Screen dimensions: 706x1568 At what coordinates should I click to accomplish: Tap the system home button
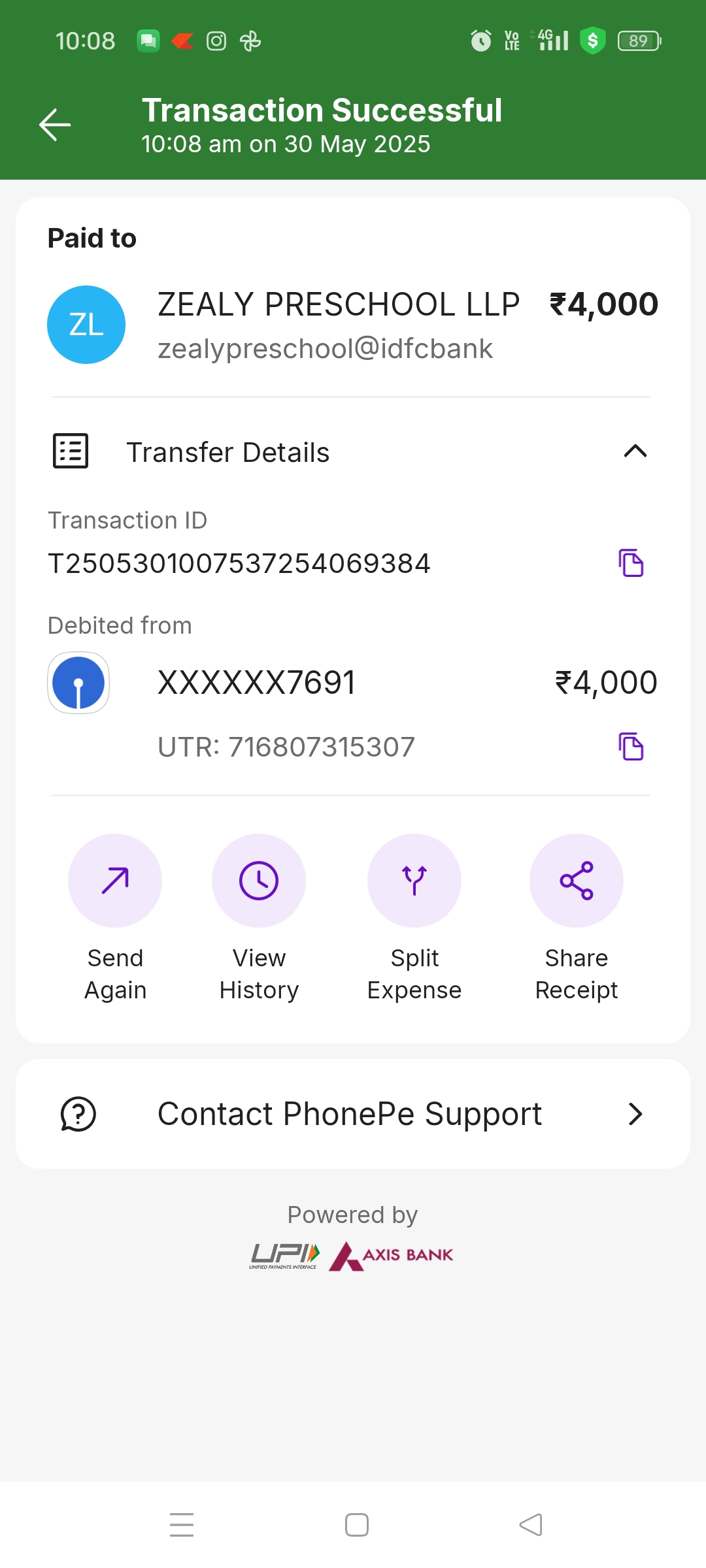click(356, 1525)
